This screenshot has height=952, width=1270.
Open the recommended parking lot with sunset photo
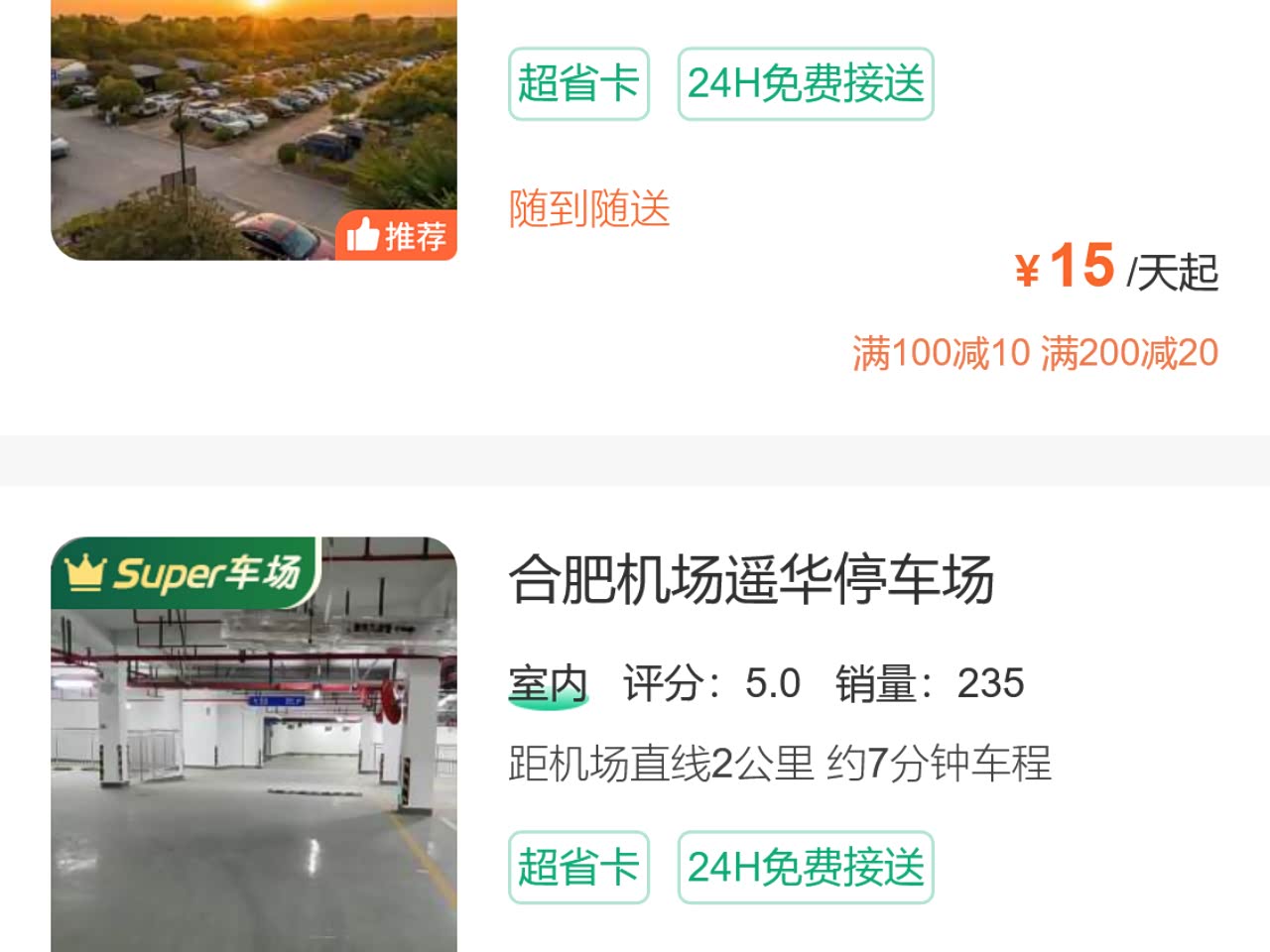[254, 129]
